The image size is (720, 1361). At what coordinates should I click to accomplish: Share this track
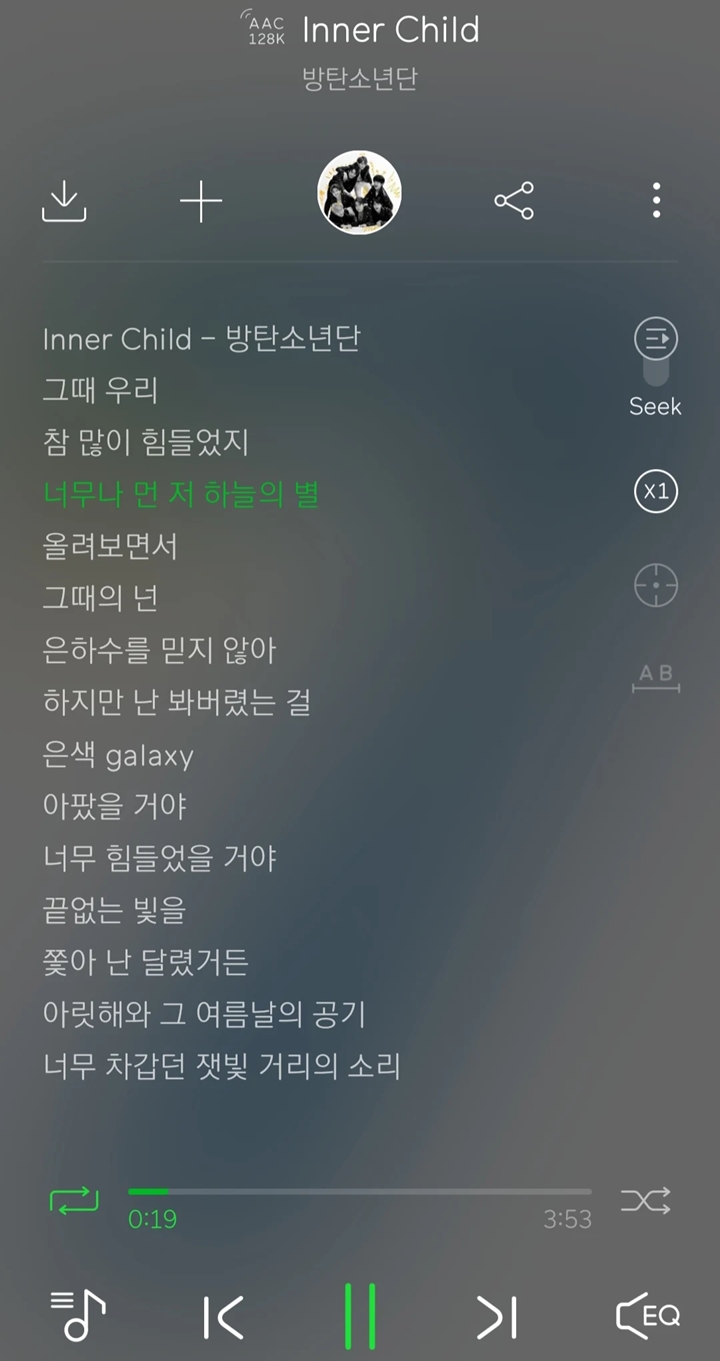514,201
